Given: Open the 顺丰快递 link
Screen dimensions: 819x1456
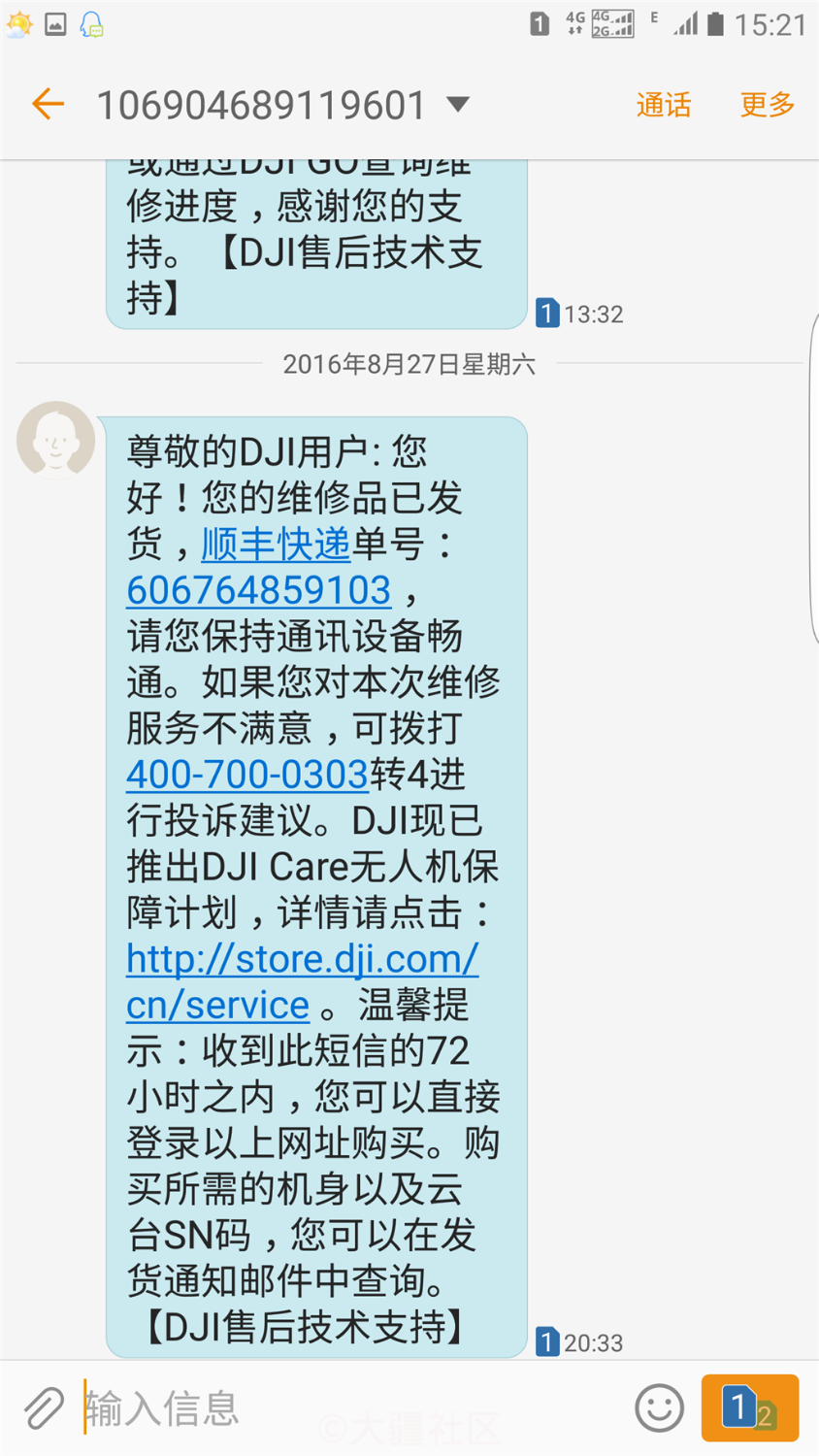Looking at the screenshot, I should [276, 545].
